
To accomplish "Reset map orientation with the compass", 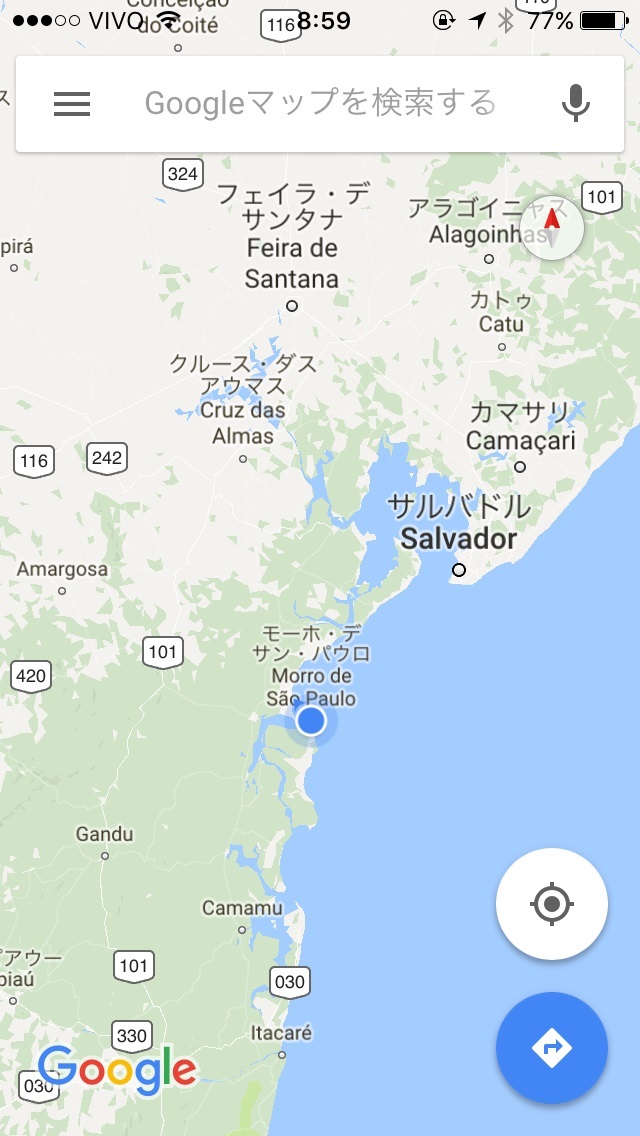I will (x=552, y=226).
